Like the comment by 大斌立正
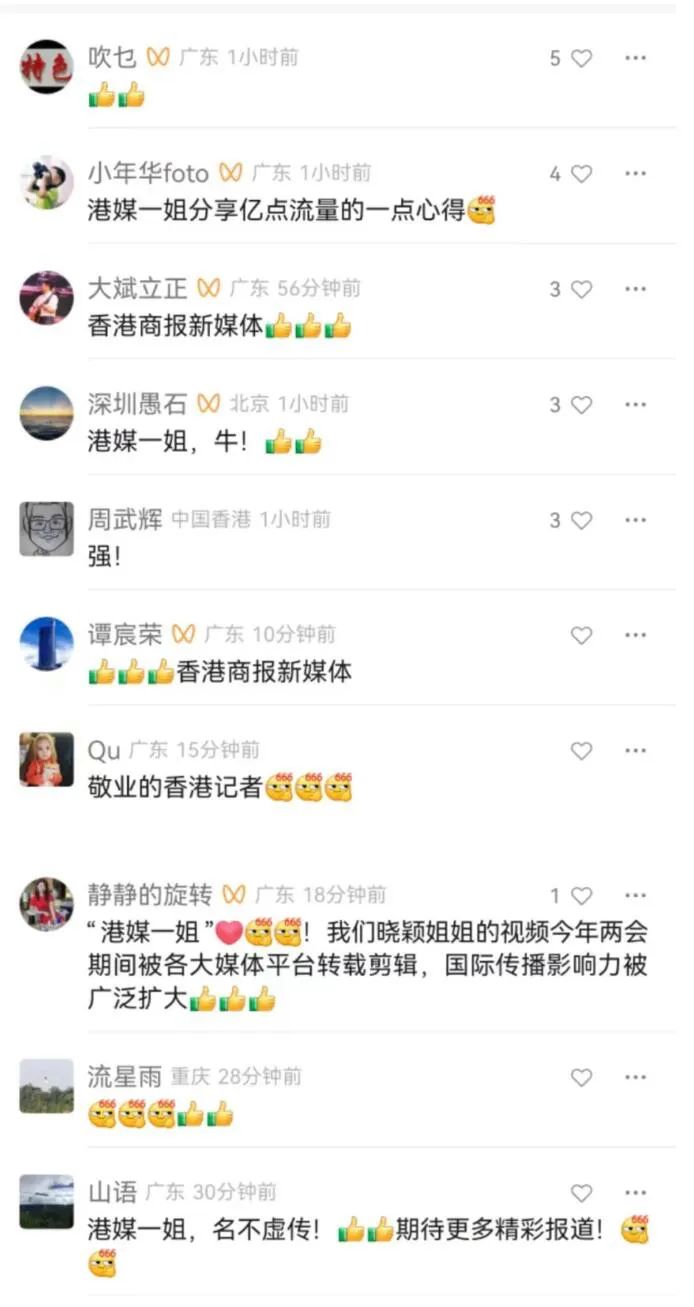The width and height of the screenshot is (694, 1307). pos(581,290)
